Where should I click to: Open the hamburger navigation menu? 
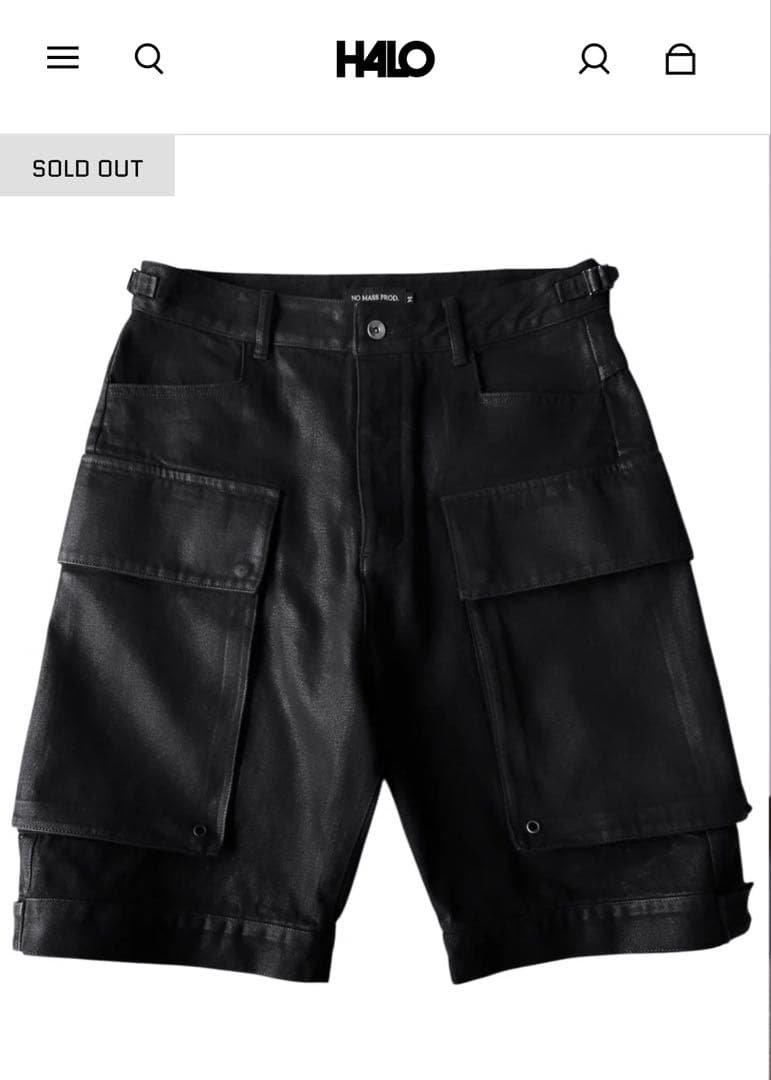click(x=63, y=59)
